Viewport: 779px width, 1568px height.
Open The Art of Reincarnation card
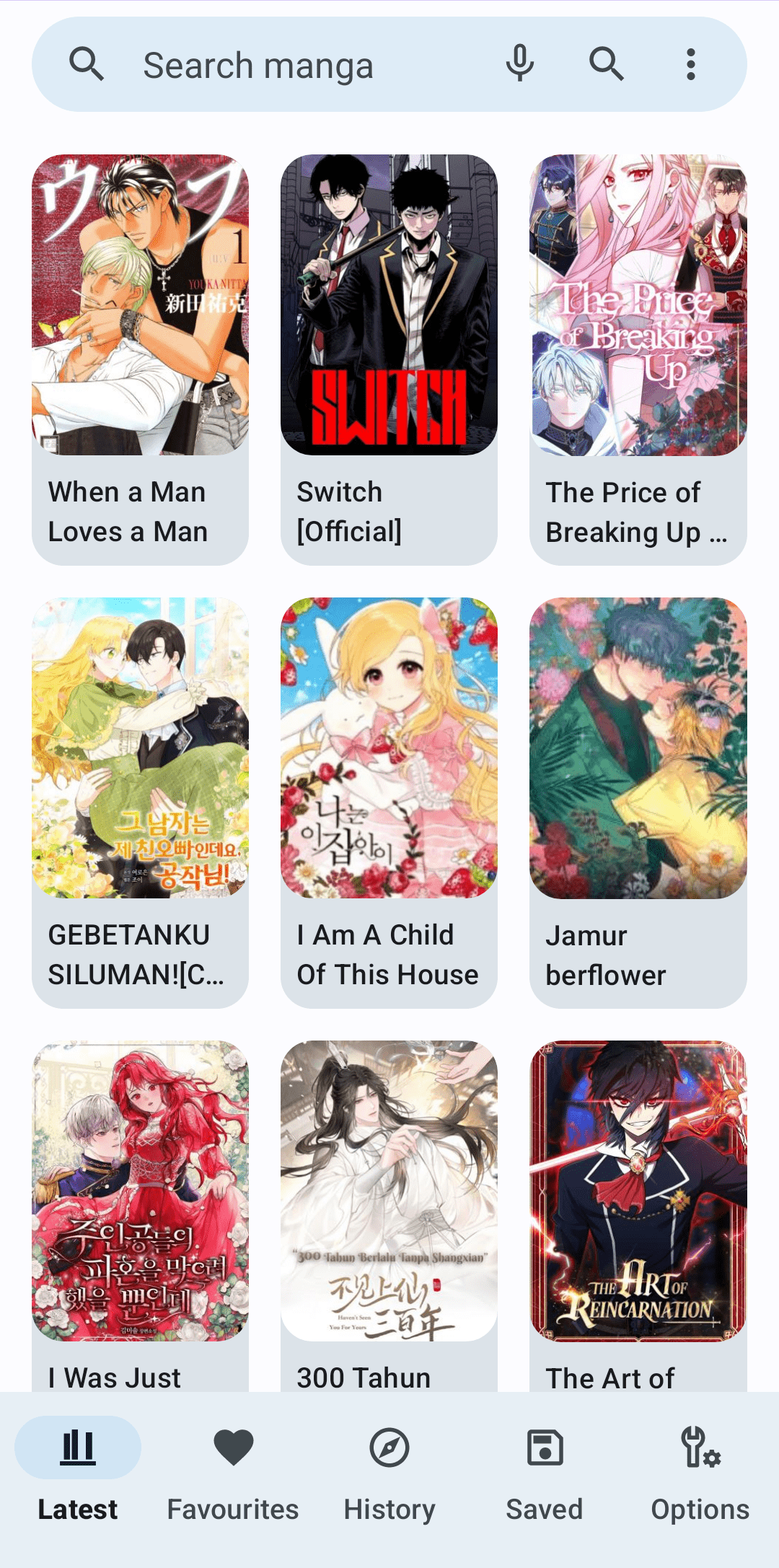(x=638, y=1212)
